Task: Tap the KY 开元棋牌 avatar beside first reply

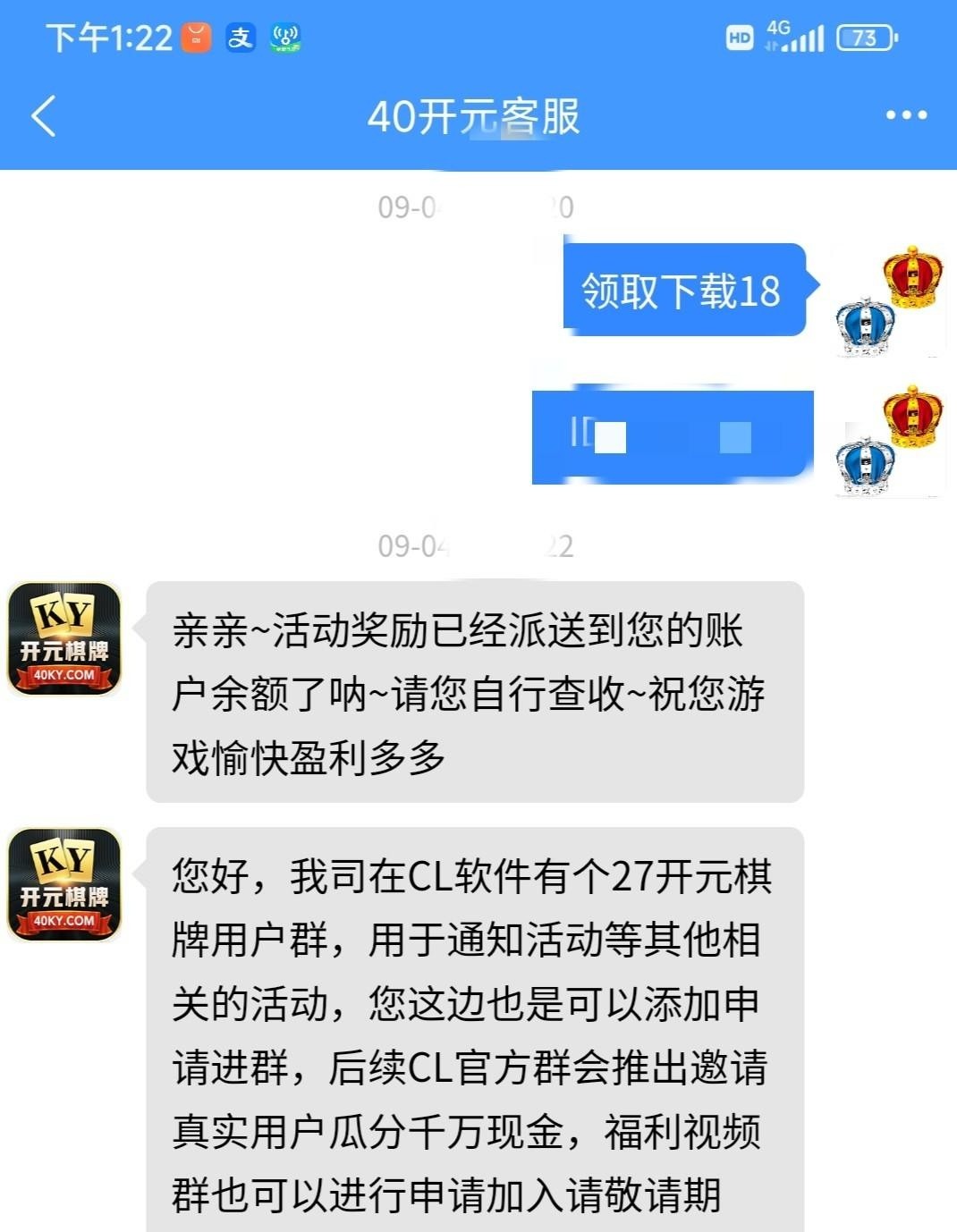Action: pos(64,639)
